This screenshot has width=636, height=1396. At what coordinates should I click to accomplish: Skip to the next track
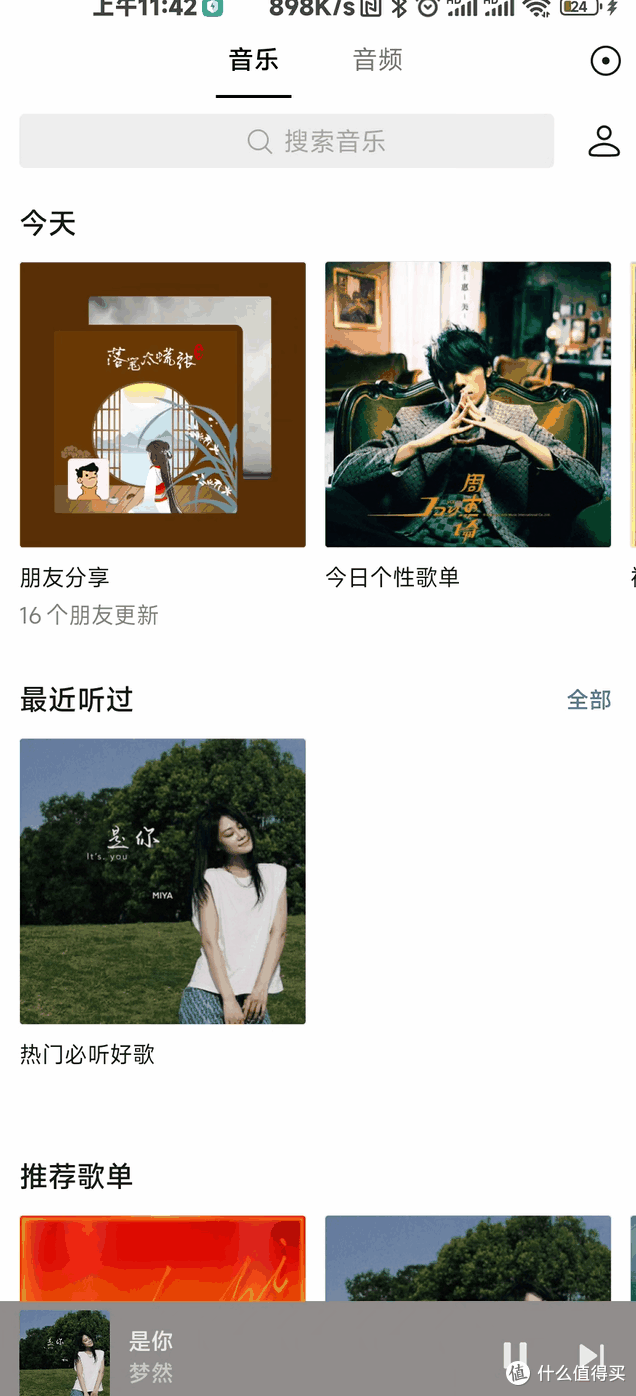click(591, 1356)
